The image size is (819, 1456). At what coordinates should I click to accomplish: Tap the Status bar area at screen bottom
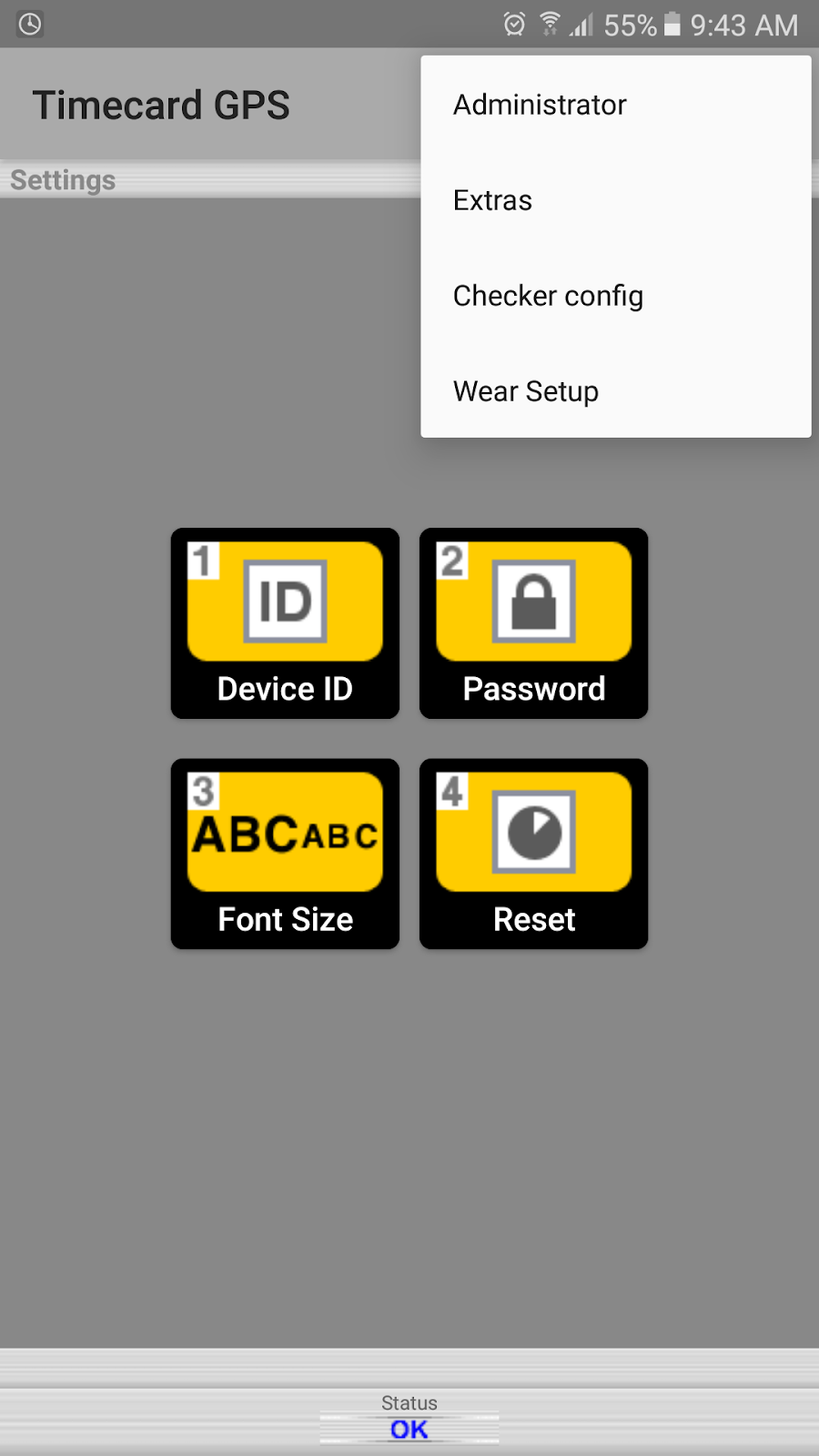click(x=409, y=1403)
